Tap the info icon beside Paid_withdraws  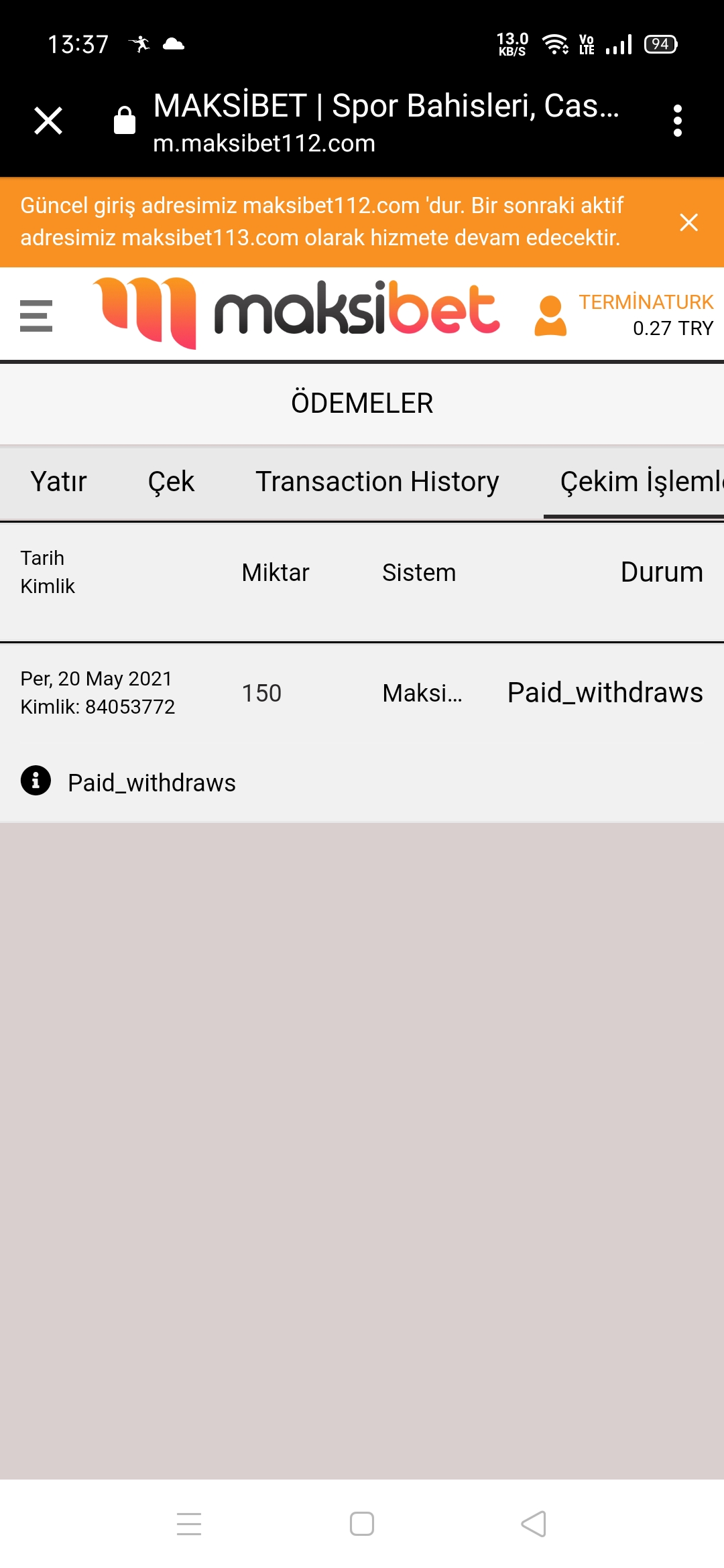click(x=36, y=781)
